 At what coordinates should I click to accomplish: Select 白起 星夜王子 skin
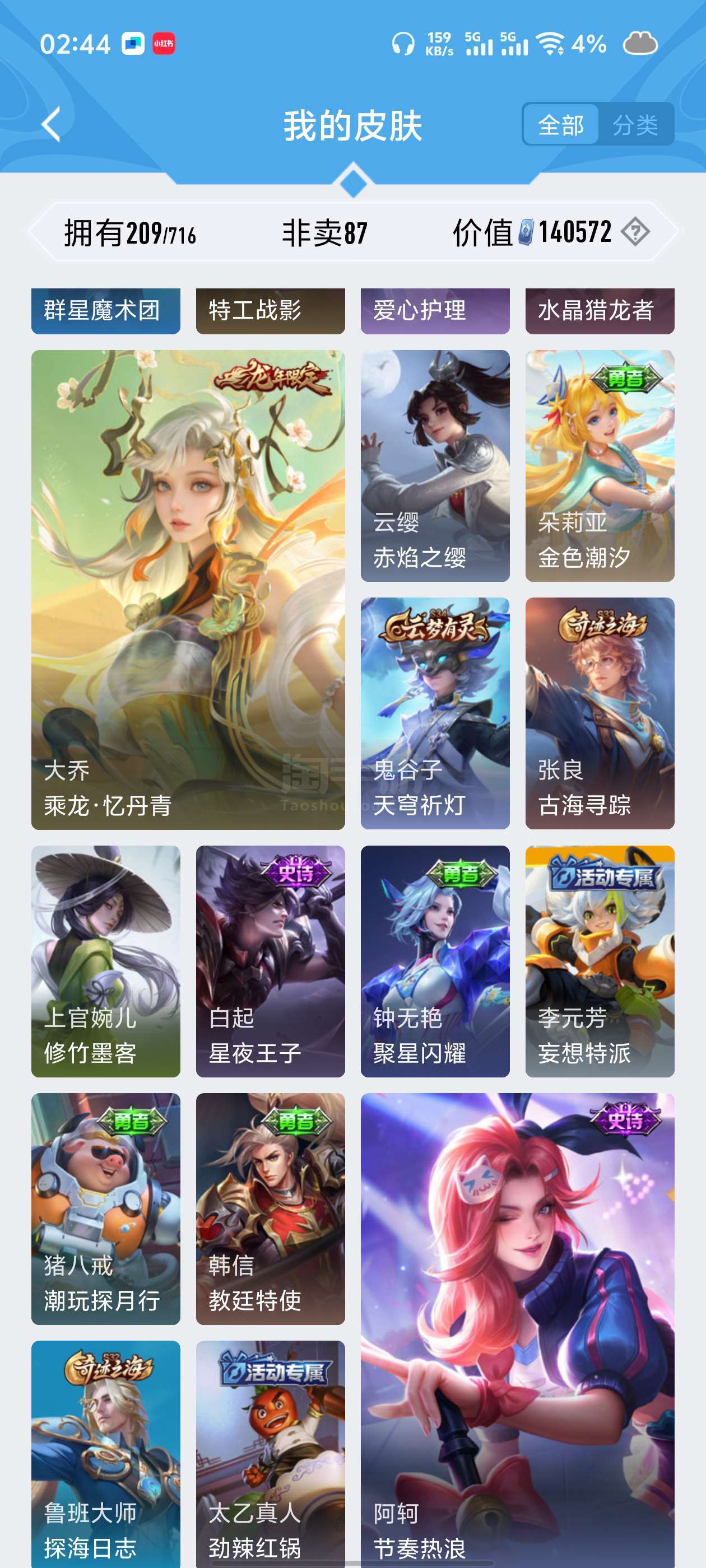271,961
